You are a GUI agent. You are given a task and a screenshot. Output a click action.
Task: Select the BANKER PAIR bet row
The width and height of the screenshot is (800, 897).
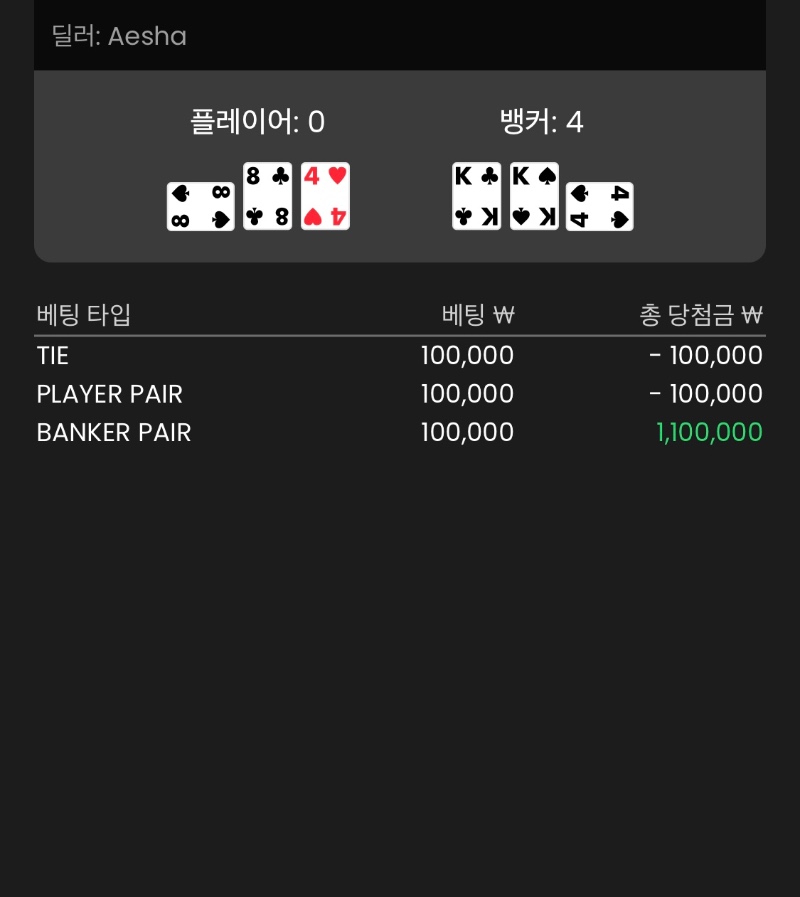[400, 432]
